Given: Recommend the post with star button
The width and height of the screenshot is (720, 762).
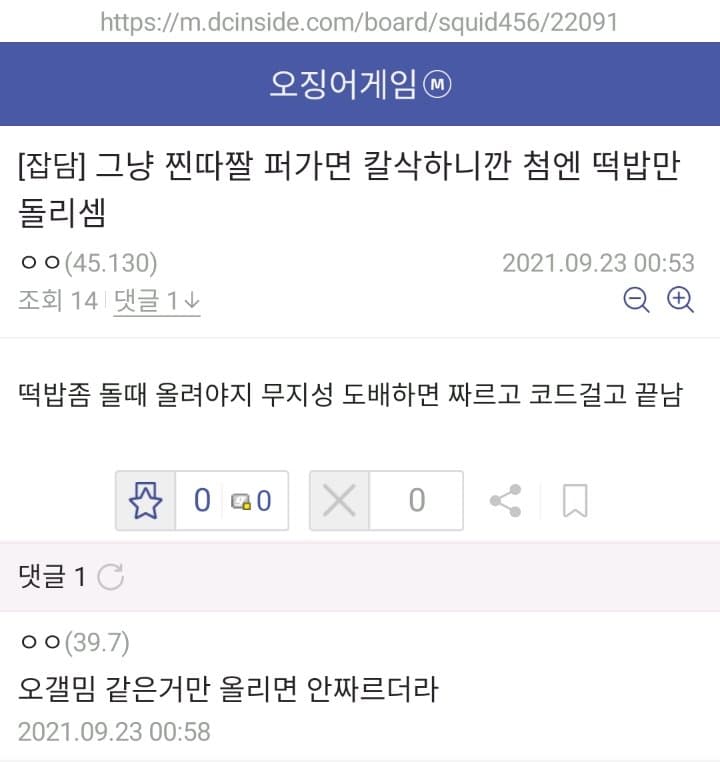Looking at the screenshot, I should 146,500.
